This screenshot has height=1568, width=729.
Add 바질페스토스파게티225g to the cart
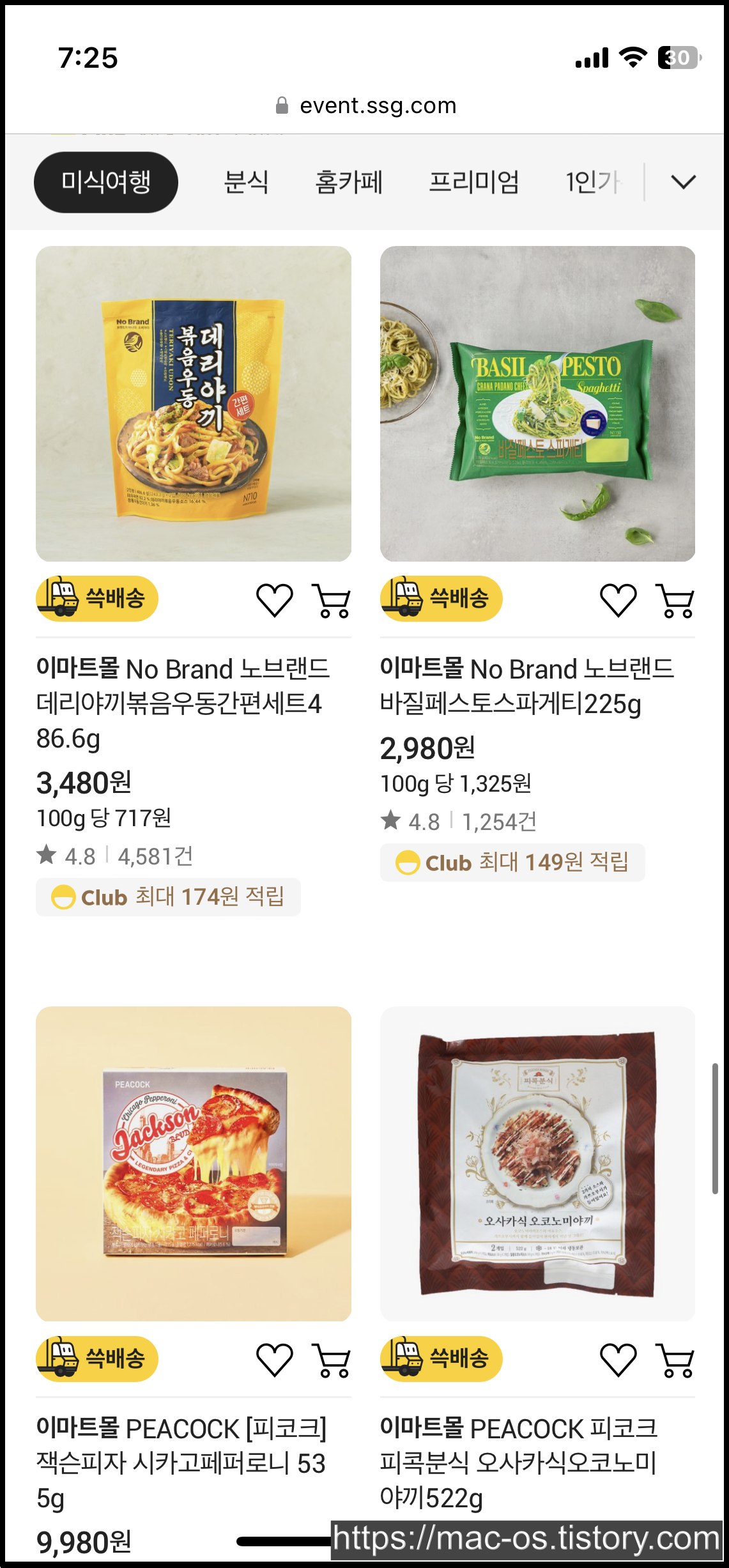click(x=675, y=600)
